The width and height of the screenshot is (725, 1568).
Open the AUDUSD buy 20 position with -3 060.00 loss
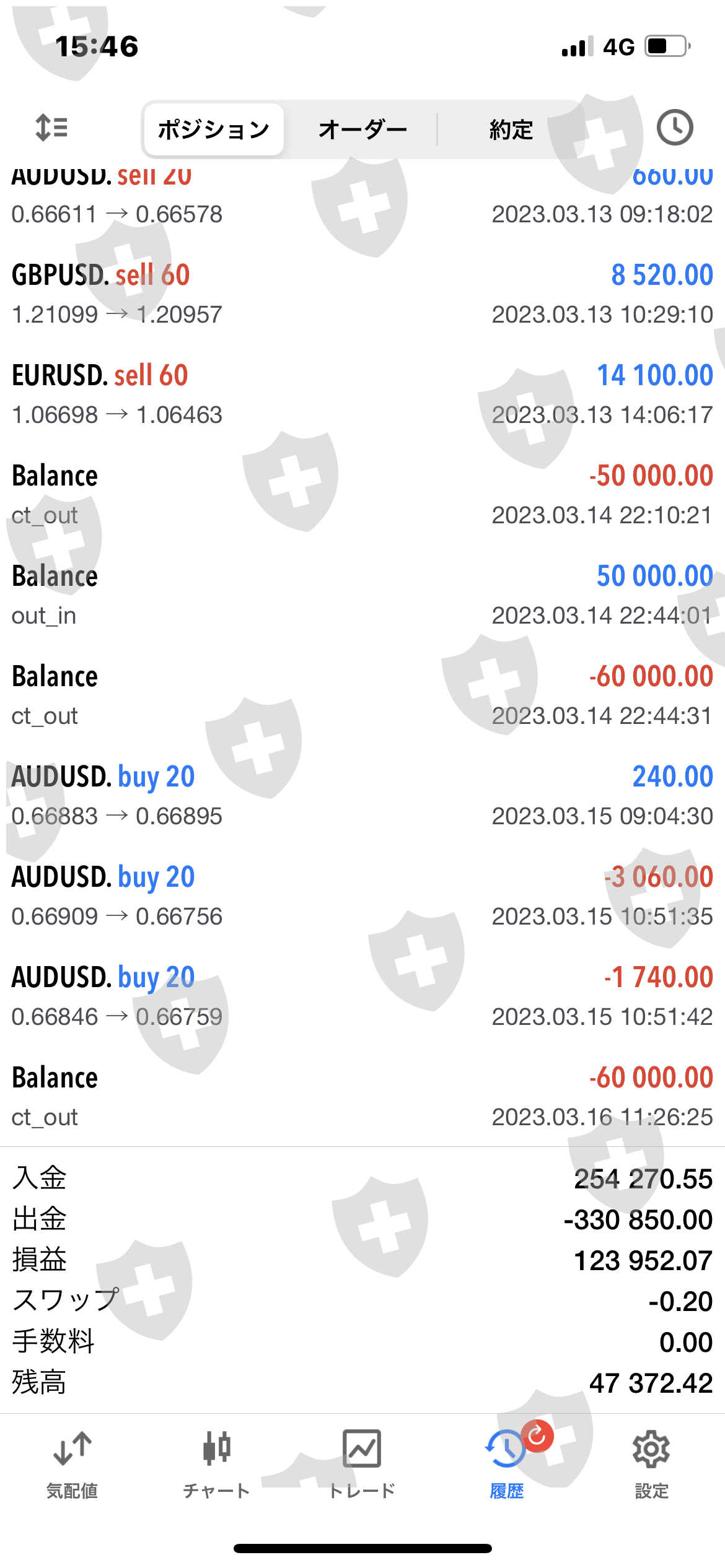(362, 895)
